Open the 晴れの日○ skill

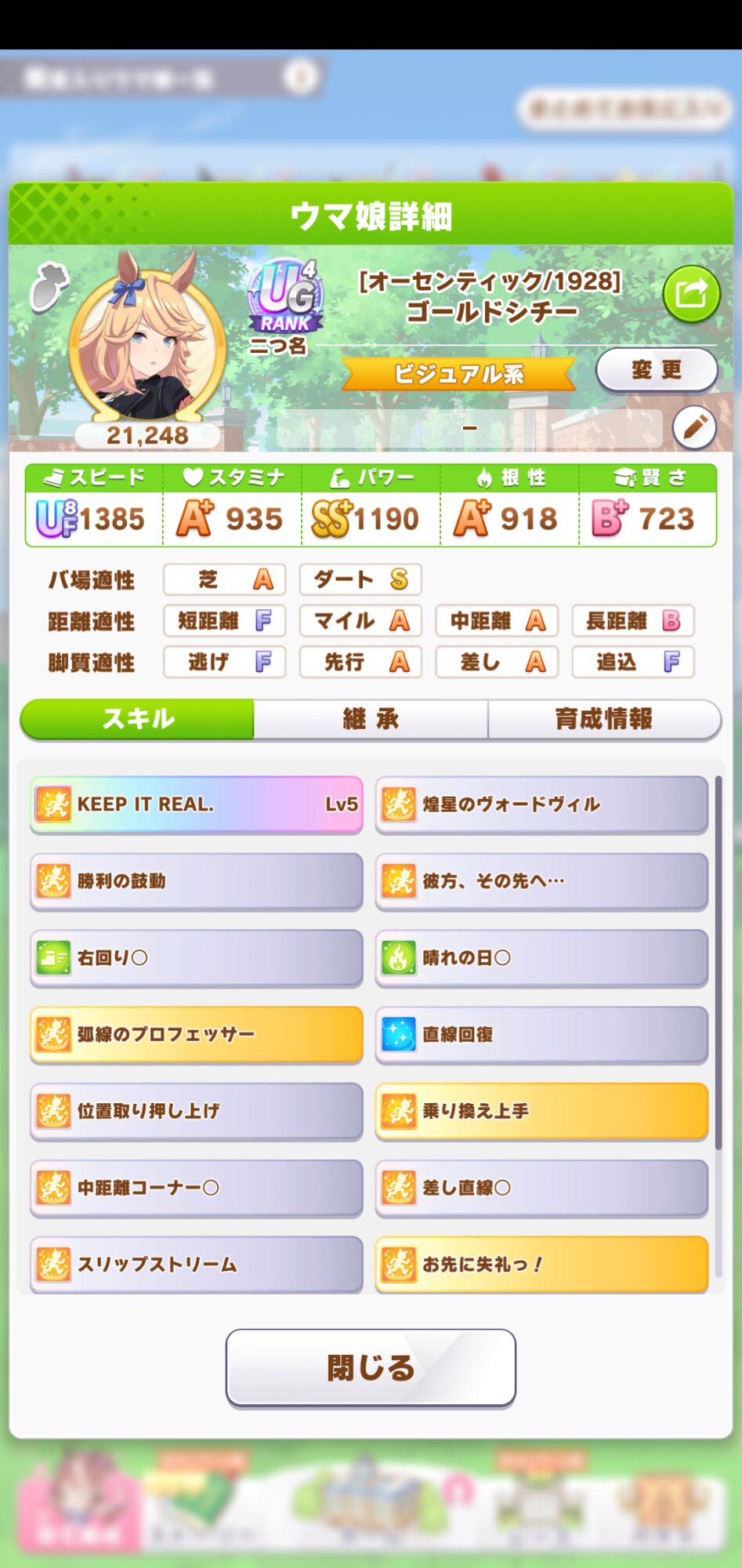pos(541,957)
